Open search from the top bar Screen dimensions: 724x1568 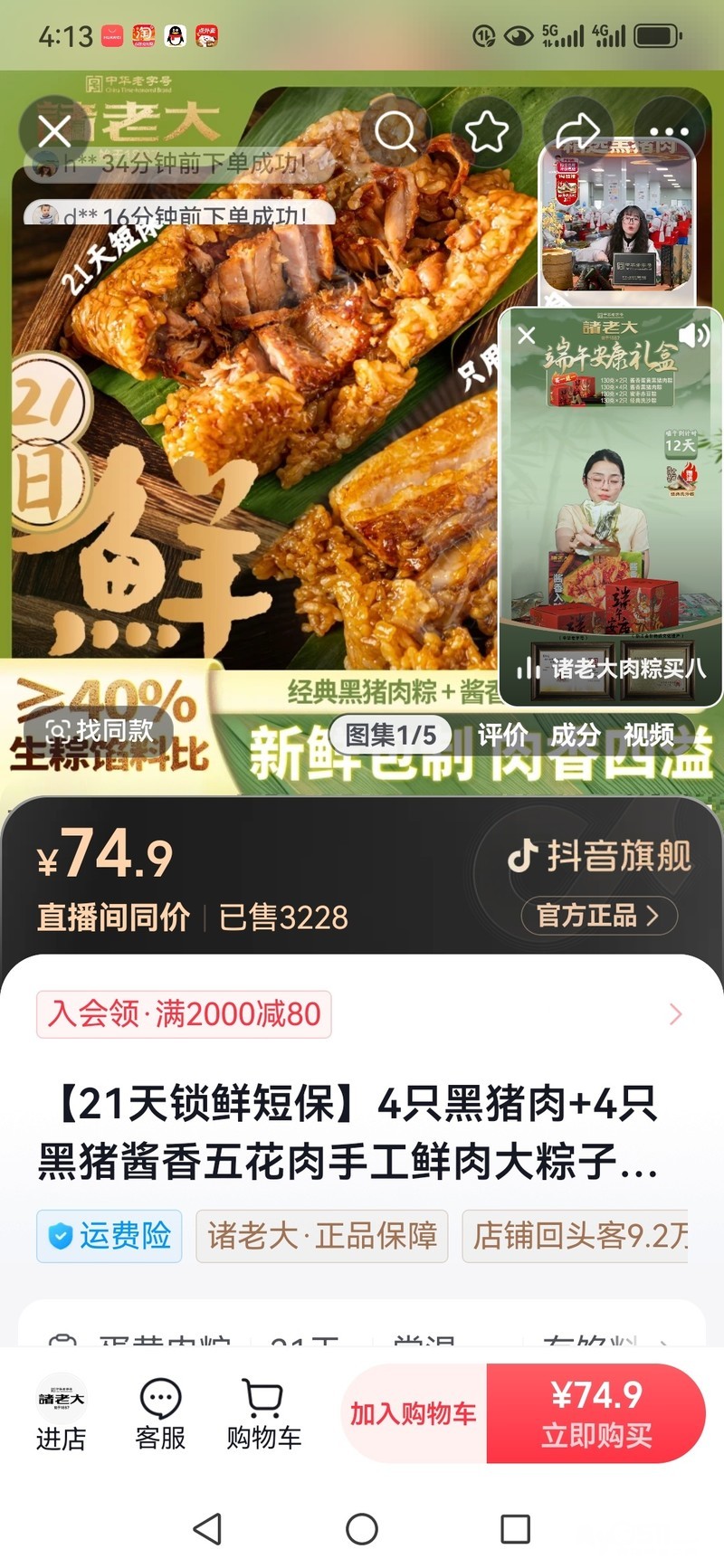point(395,132)
